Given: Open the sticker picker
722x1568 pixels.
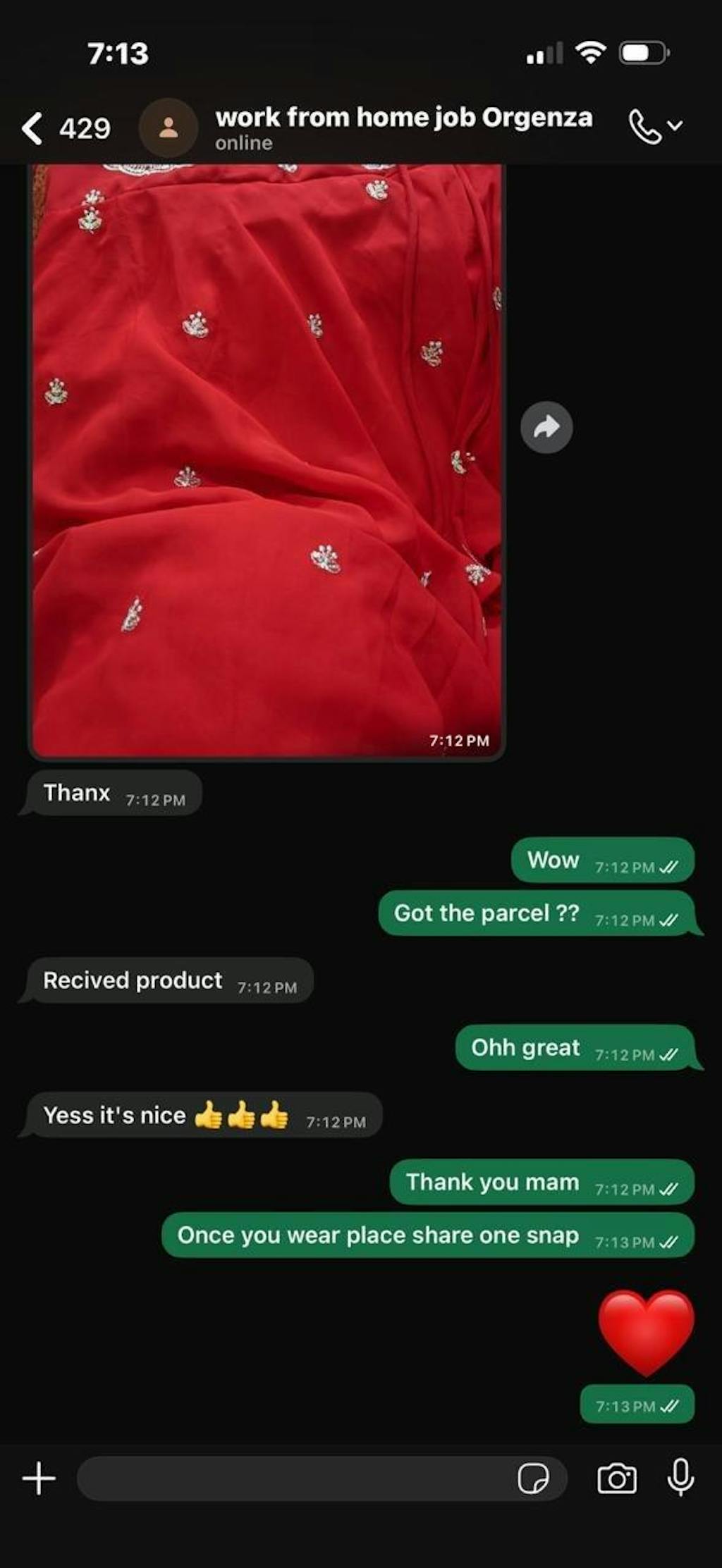Looking at the screenshot, I should pos(533,1477).
